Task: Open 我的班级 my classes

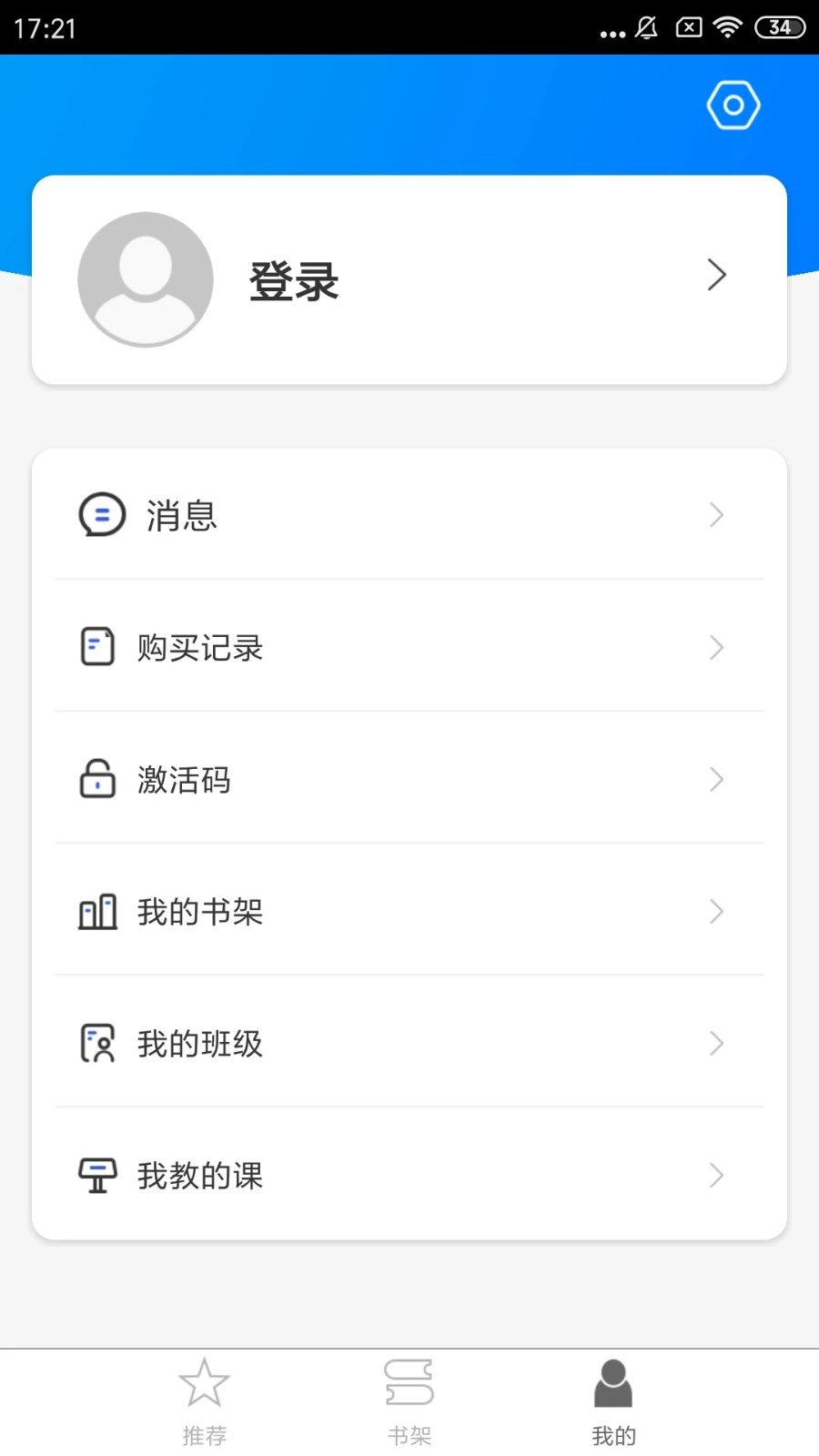Action: [409, 1044]
